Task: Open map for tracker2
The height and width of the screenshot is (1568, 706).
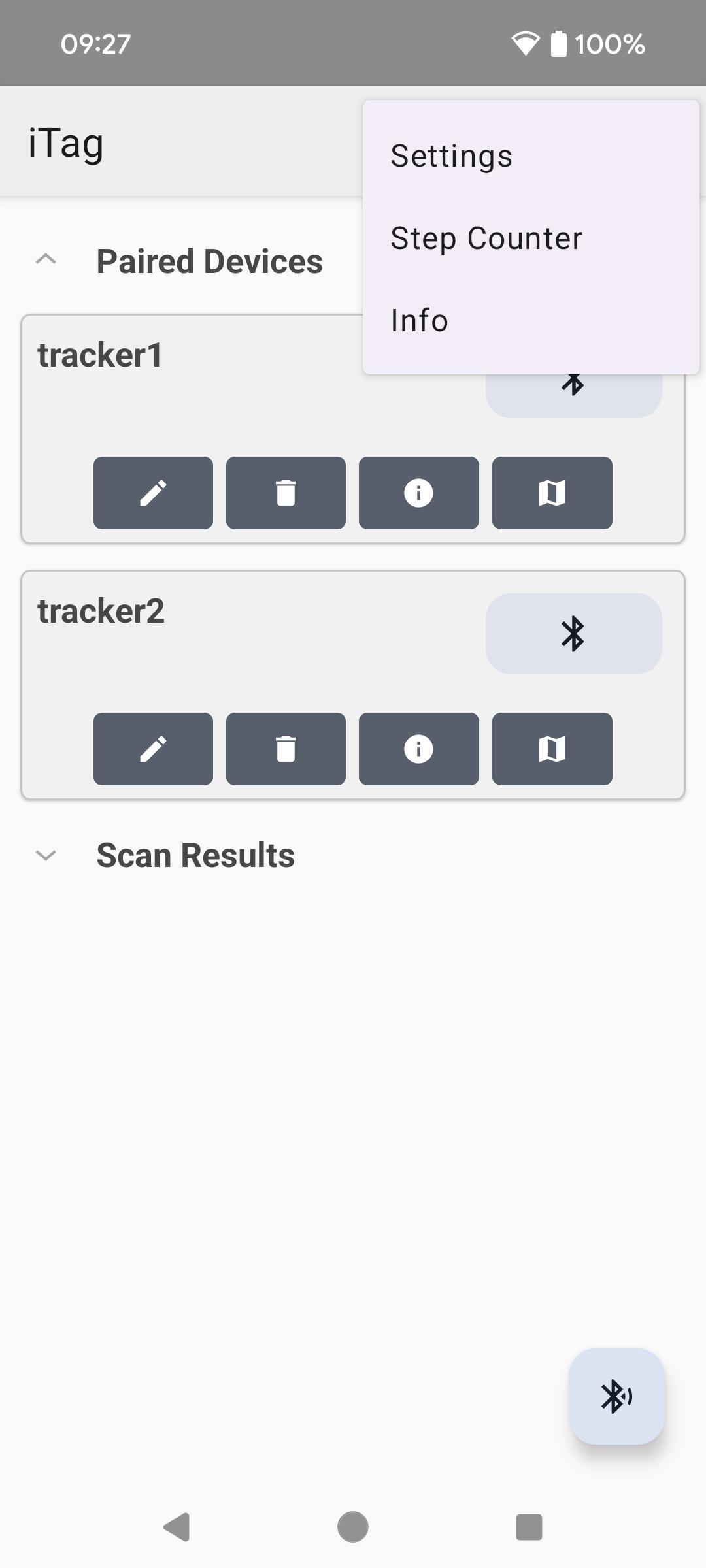Action: tap(552, 749)
